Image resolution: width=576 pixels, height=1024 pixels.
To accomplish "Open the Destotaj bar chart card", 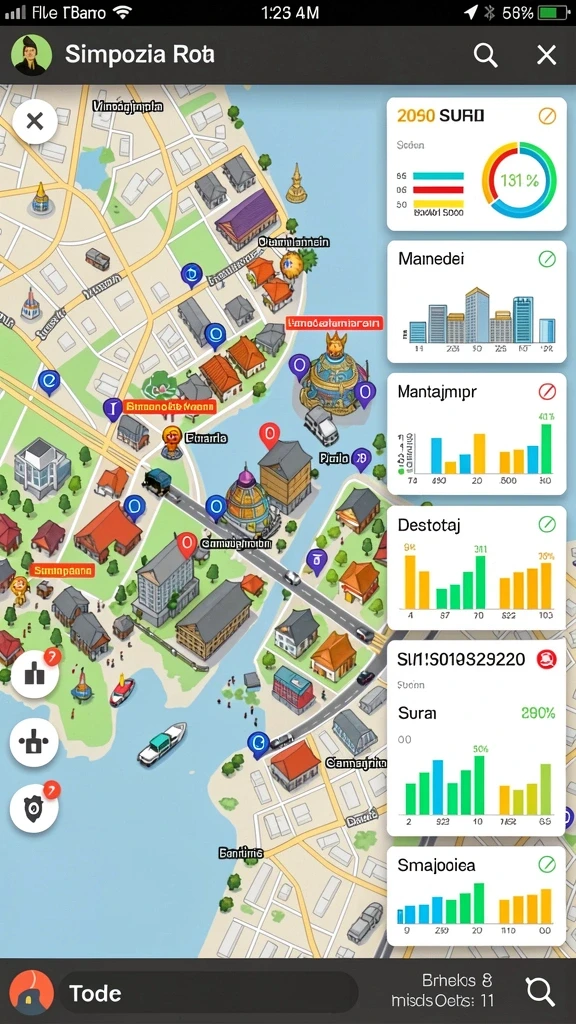I will [477, 568].
